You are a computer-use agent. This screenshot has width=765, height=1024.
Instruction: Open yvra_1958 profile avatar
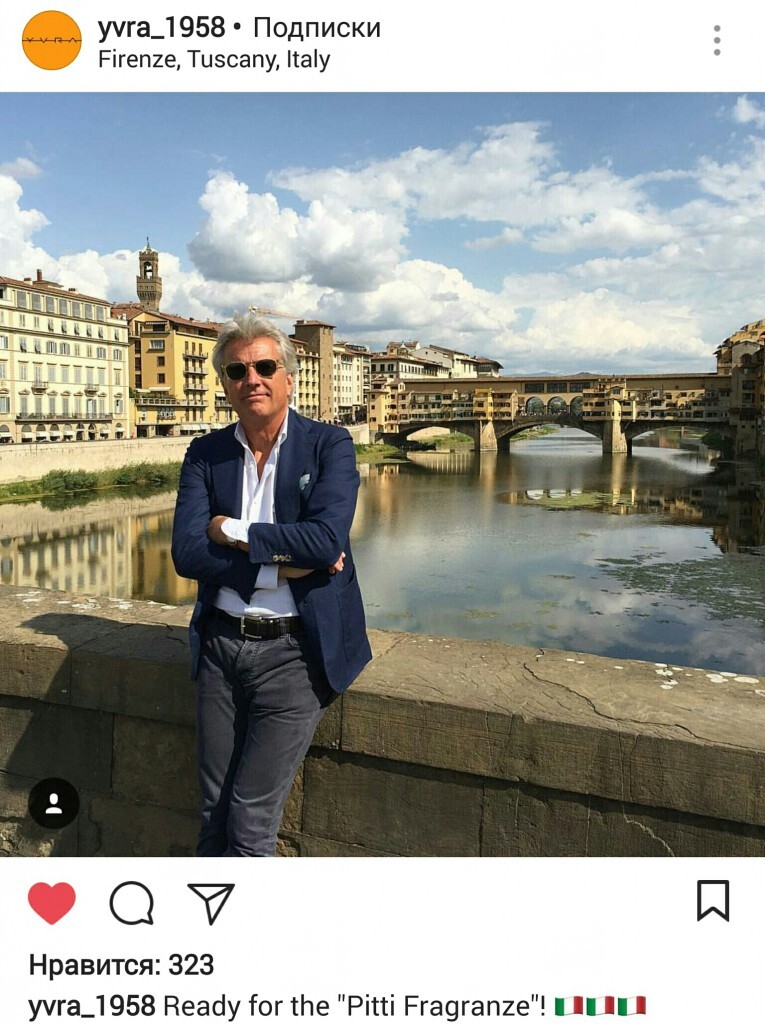coord(51,40)
